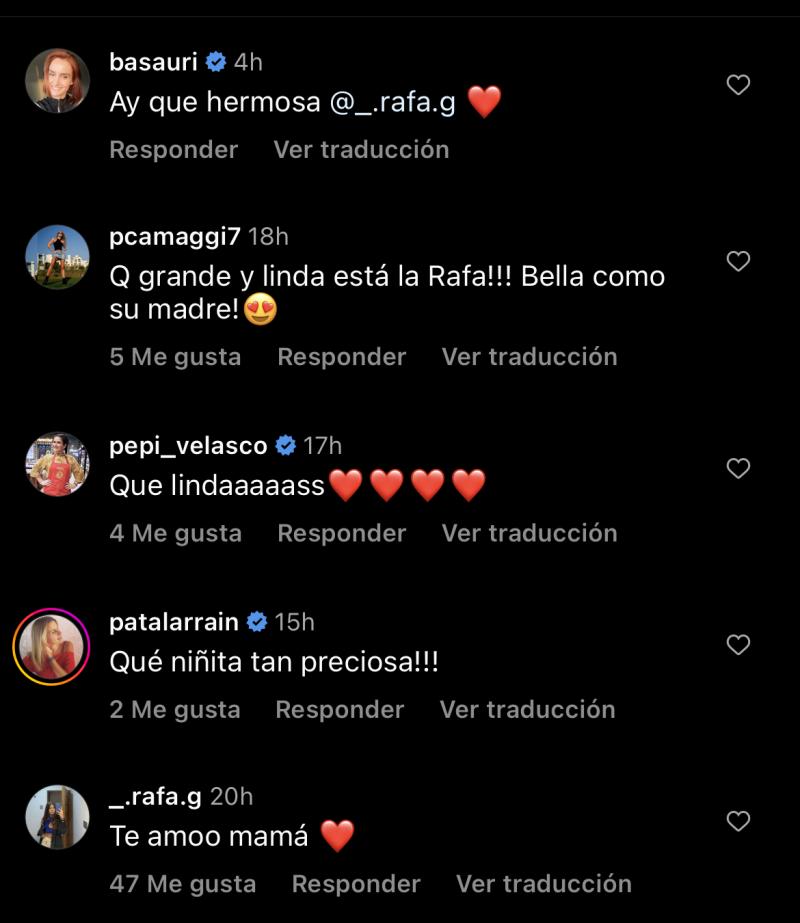Screen dimensions: 800x923
Task: Like pcamaggi7's comment using the heart icon
Action: [738, 261]
